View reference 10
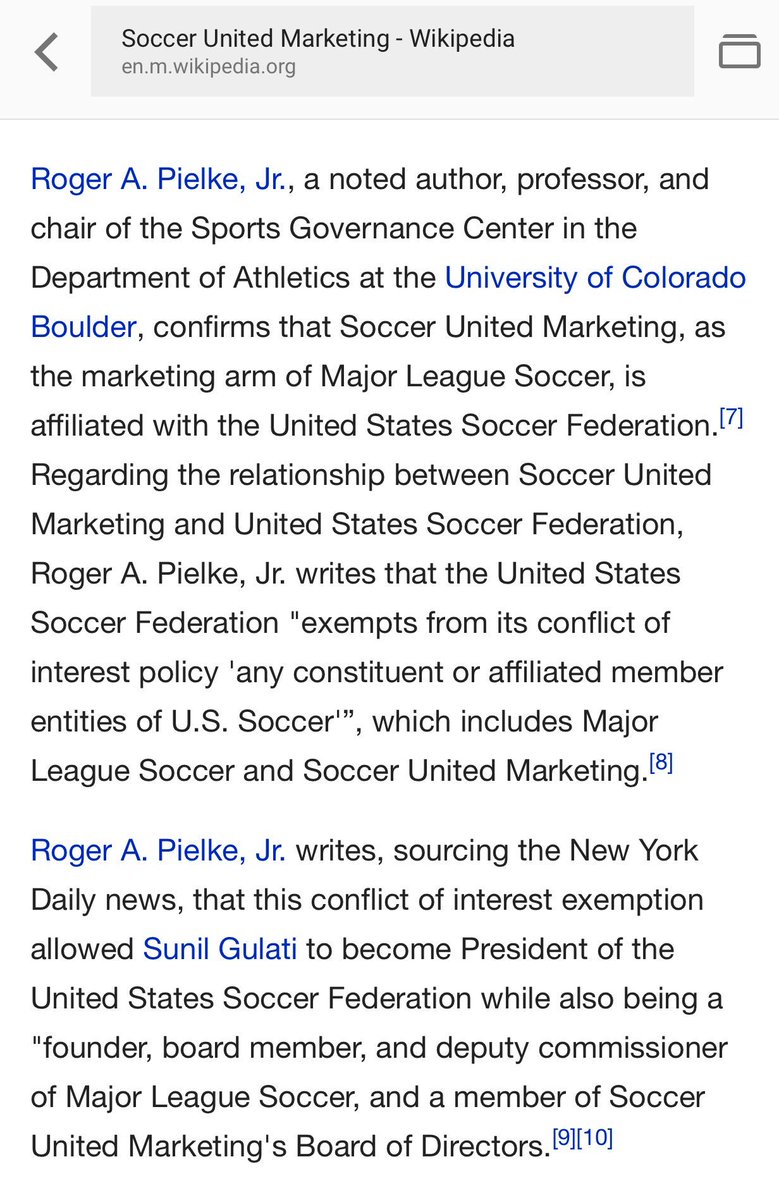The width and height of the screenshot is (779, 1200). [x=597, y=1138]
